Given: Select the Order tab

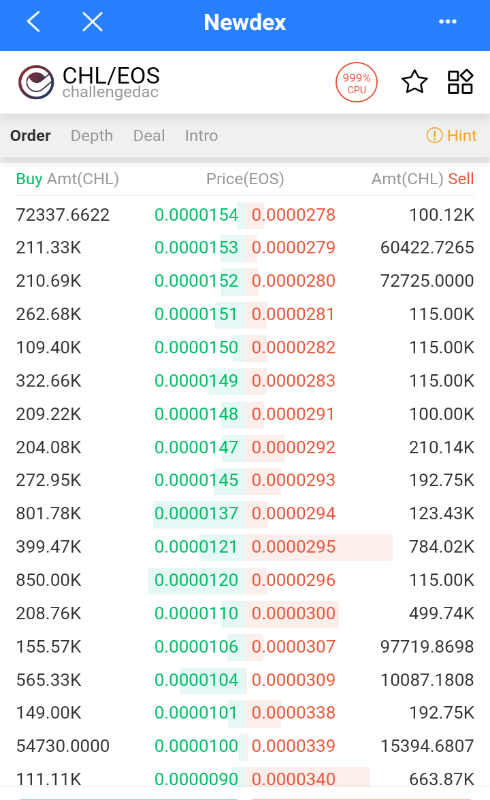Looking at the screenshot, I should [31, 136].
